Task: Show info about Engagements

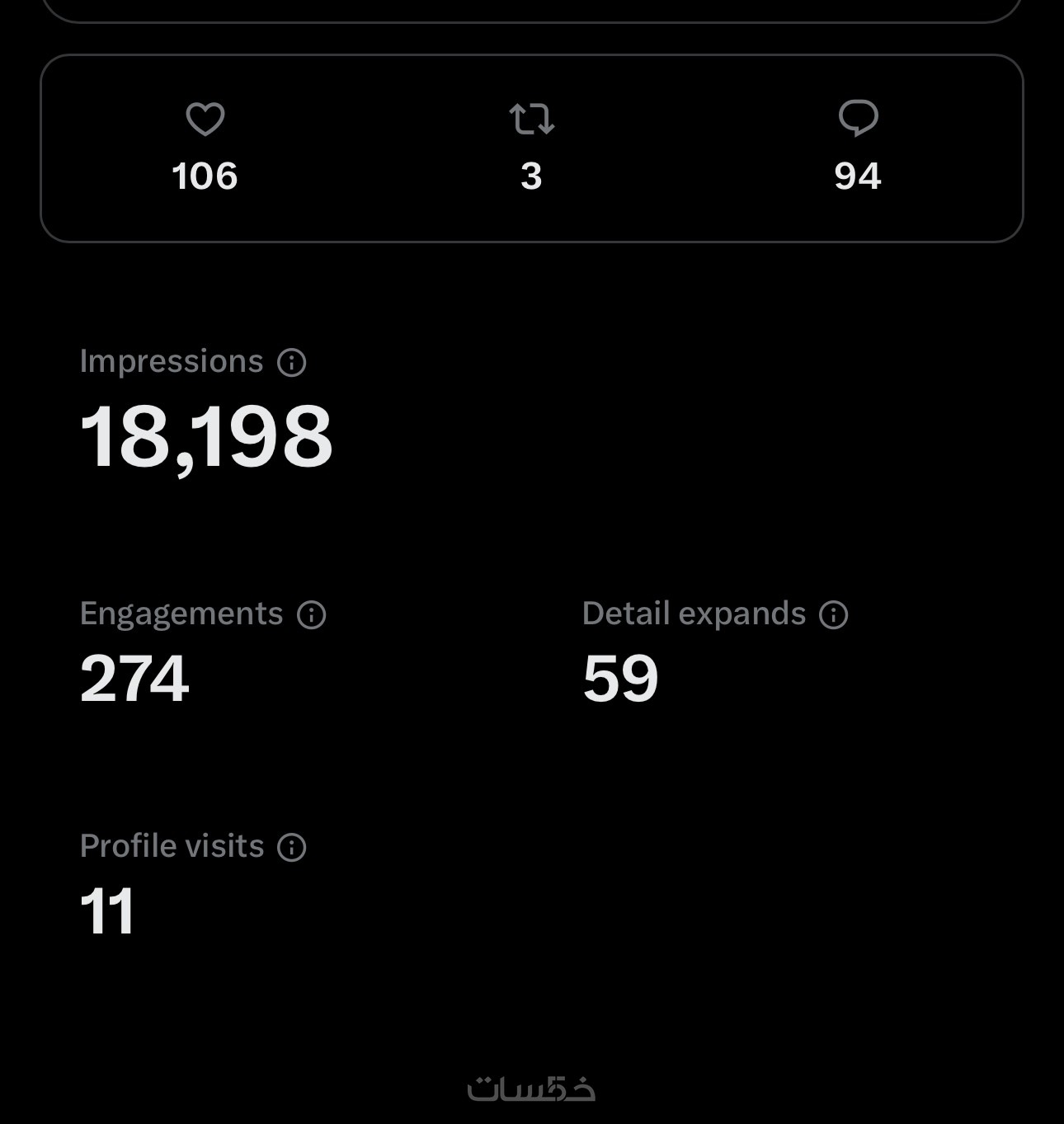Action: 311,614
